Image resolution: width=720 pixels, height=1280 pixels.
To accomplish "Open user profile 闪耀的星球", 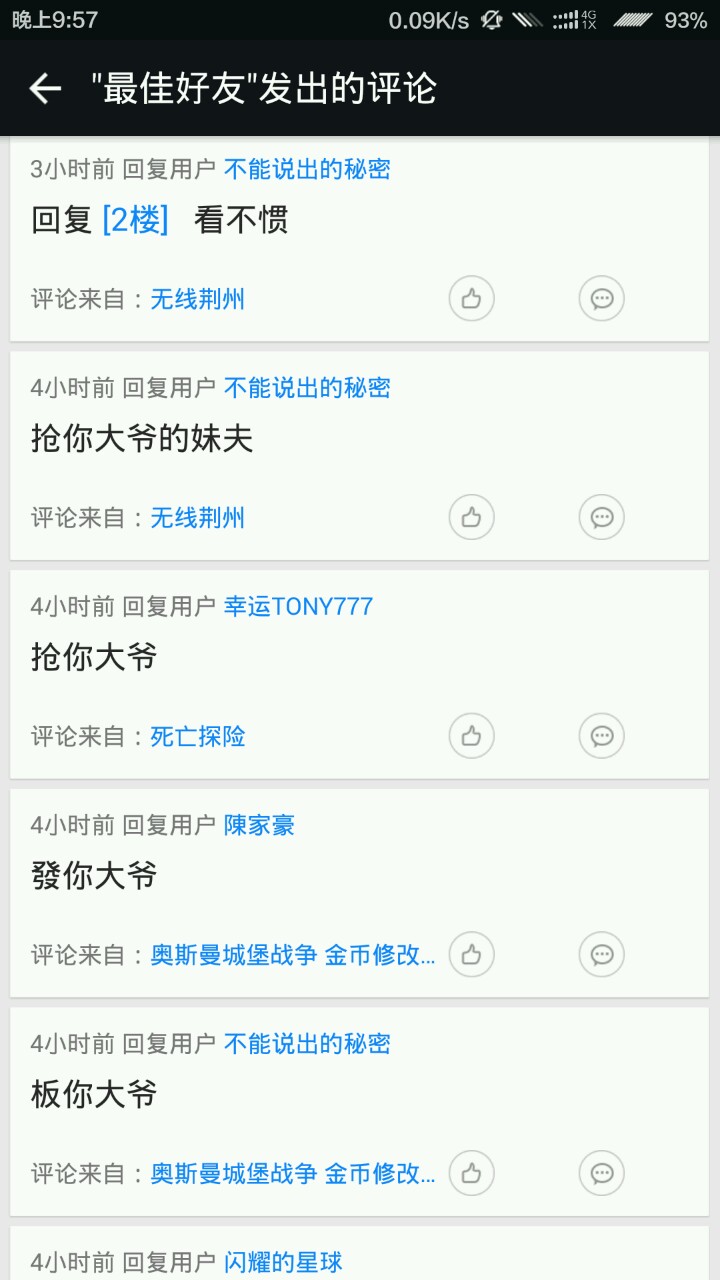I will pos(283,1262).
